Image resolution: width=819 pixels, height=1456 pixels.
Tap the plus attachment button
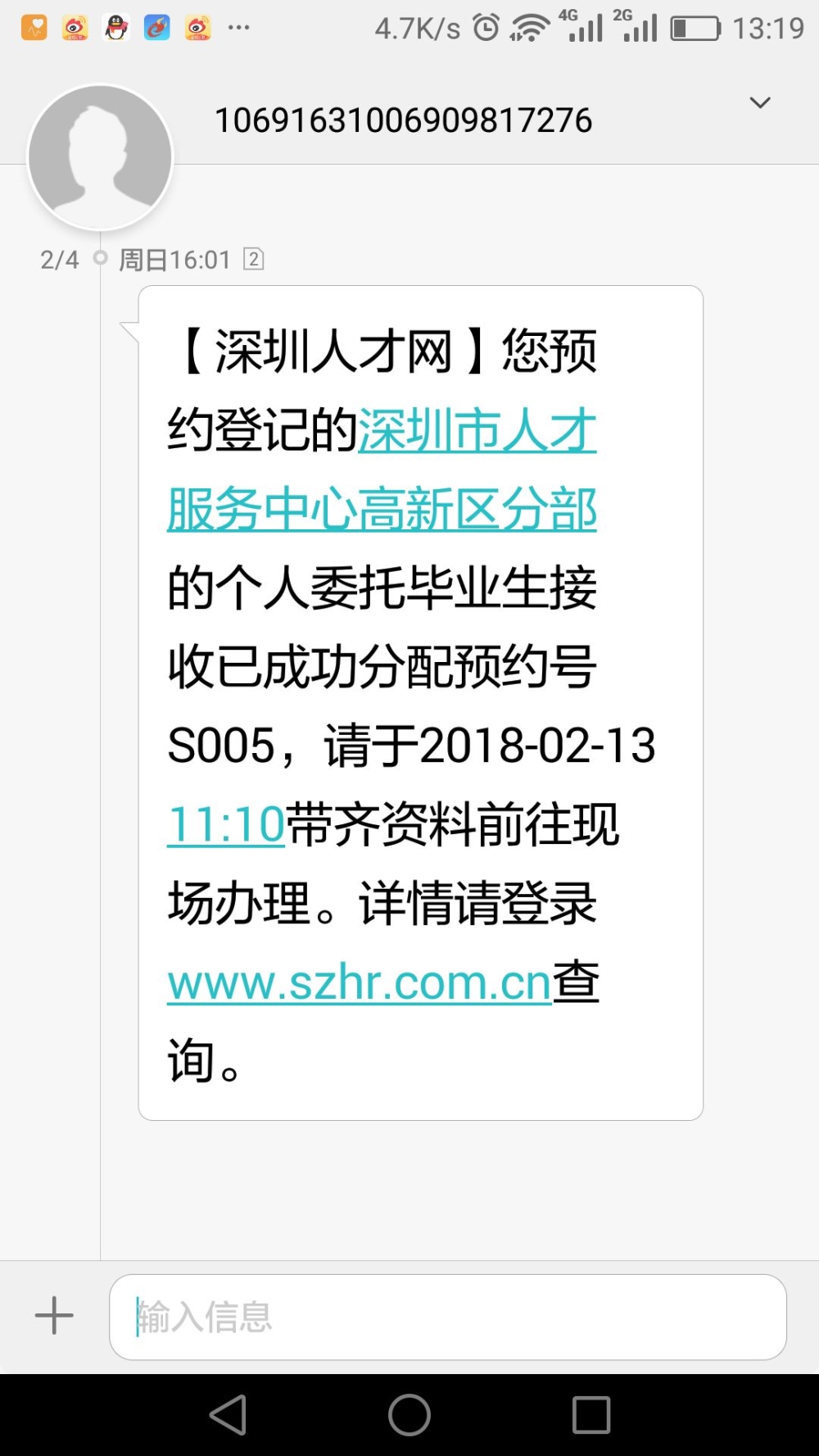(54, 1316)
